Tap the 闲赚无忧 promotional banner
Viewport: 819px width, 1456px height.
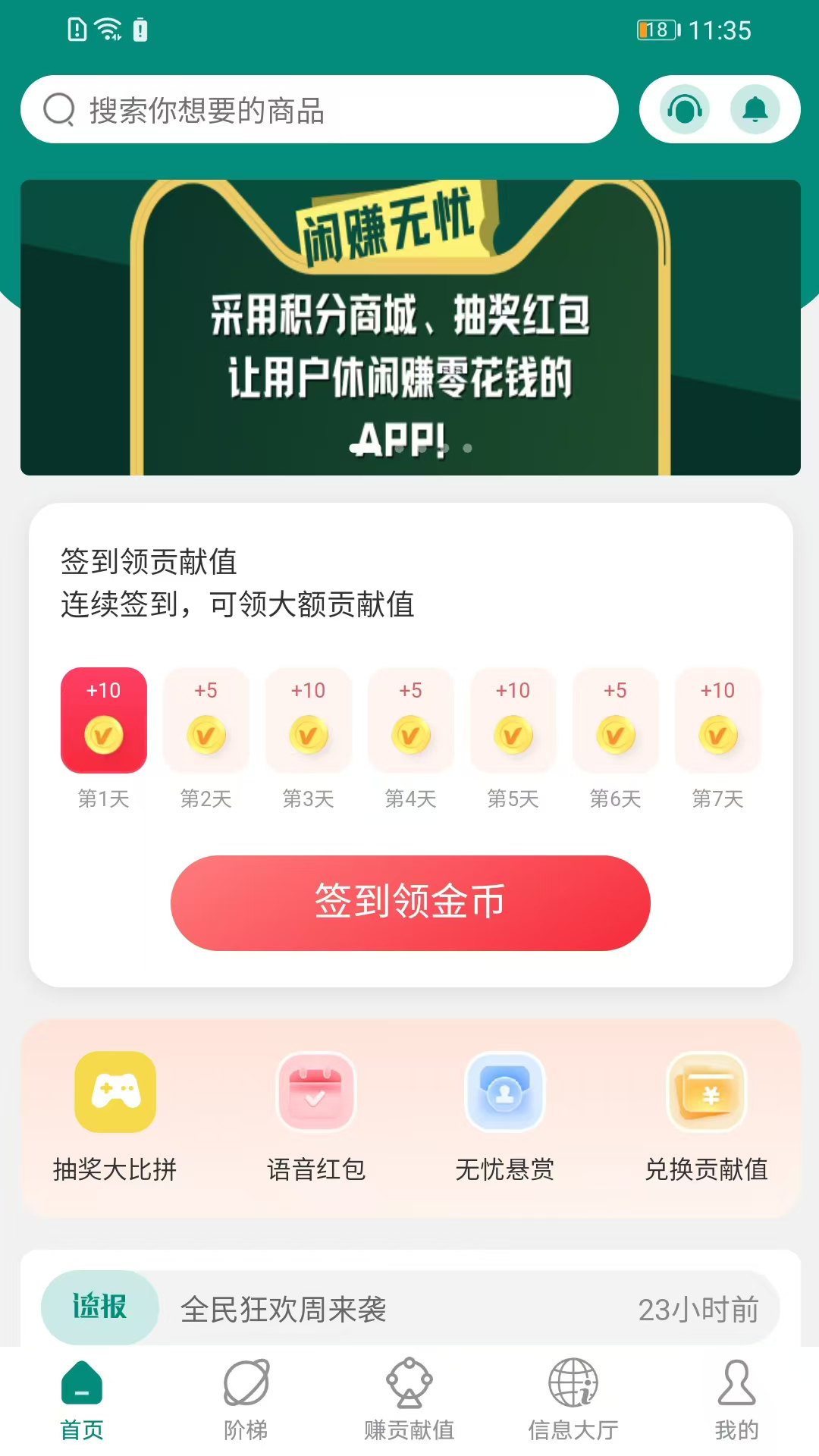tap(409, 326)
